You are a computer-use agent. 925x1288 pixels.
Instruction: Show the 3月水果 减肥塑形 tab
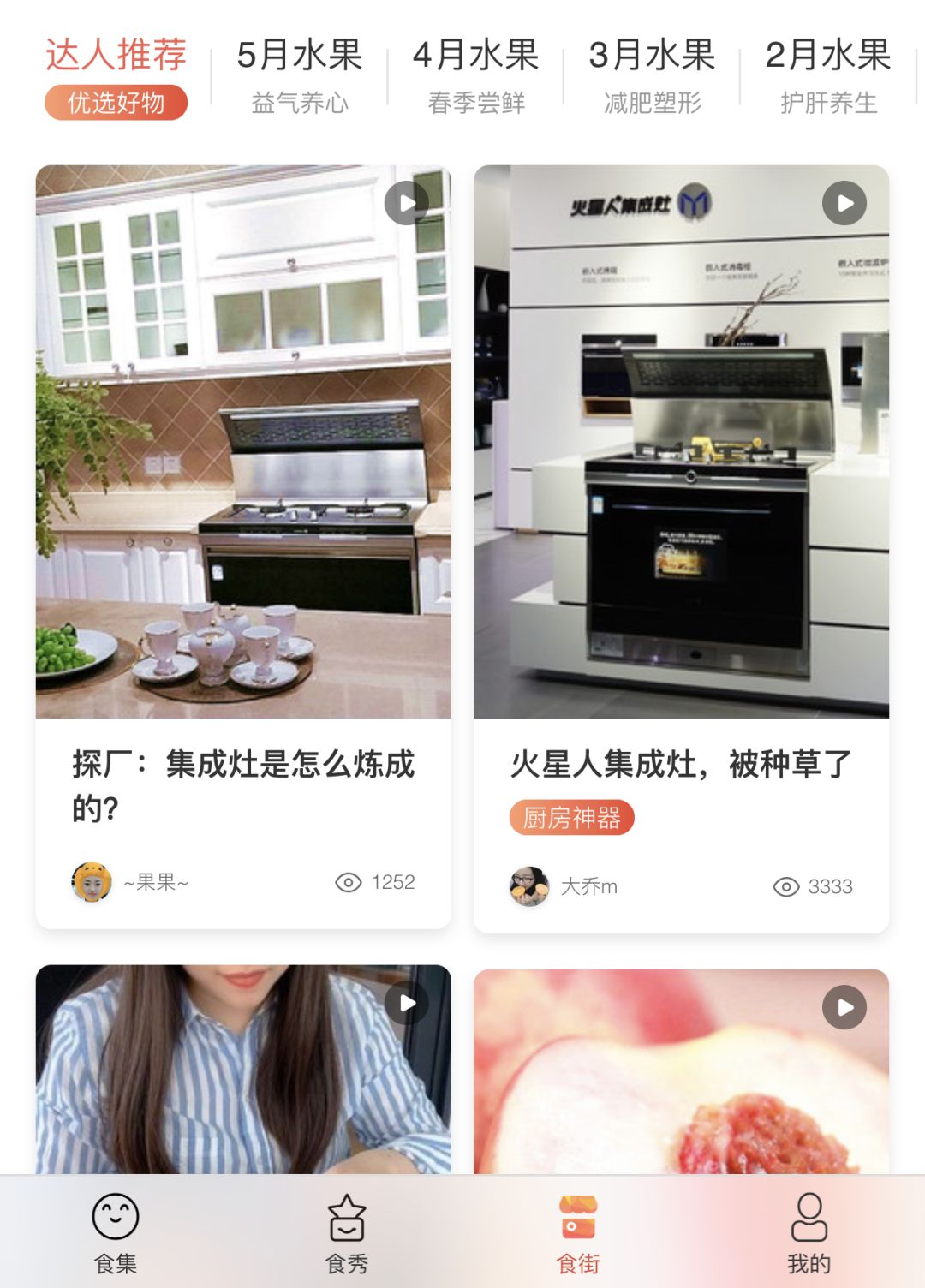pos(653,77)
